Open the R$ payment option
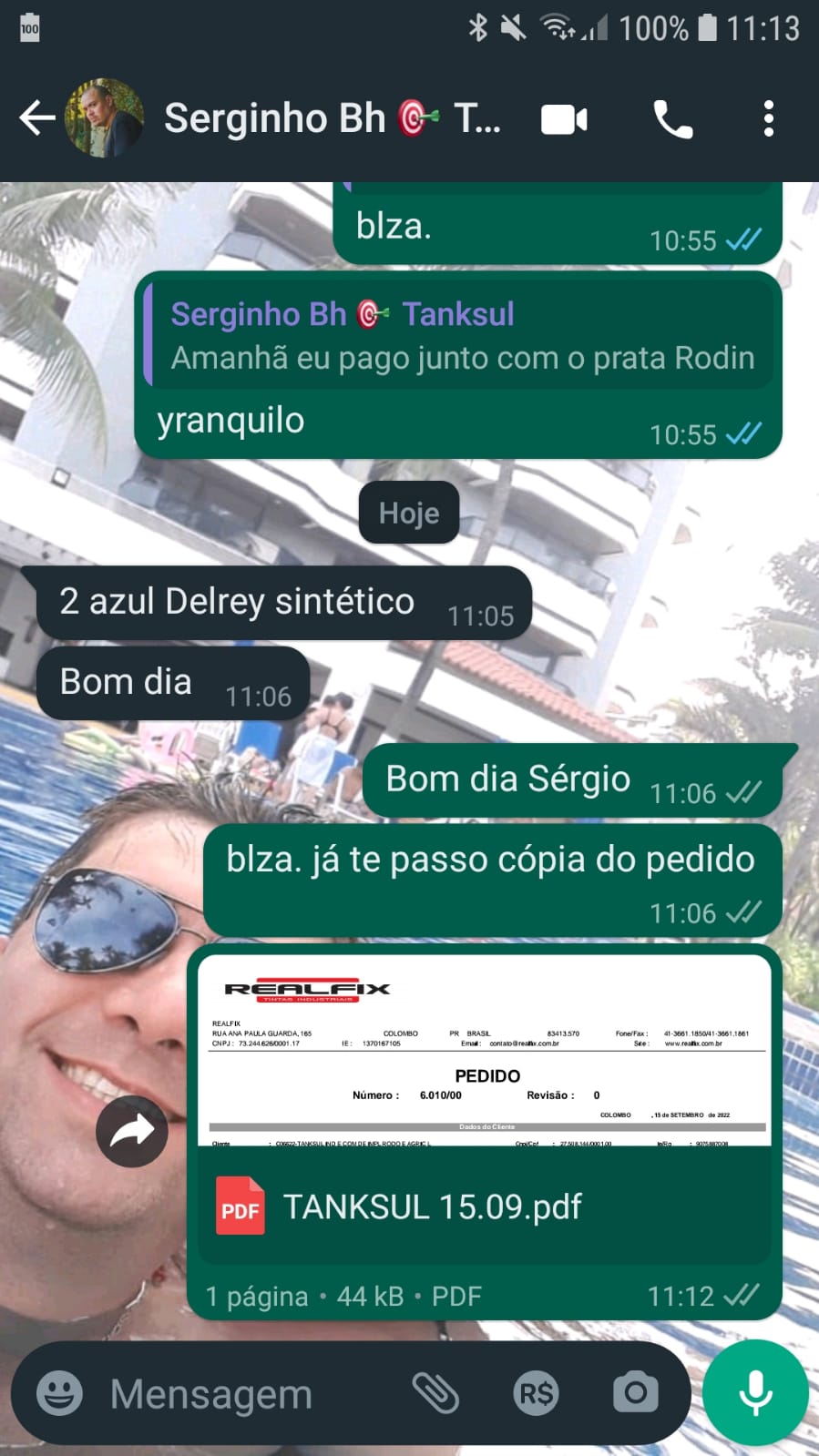The height and width of the screenshot is (1456, 819). [536, 1393]
